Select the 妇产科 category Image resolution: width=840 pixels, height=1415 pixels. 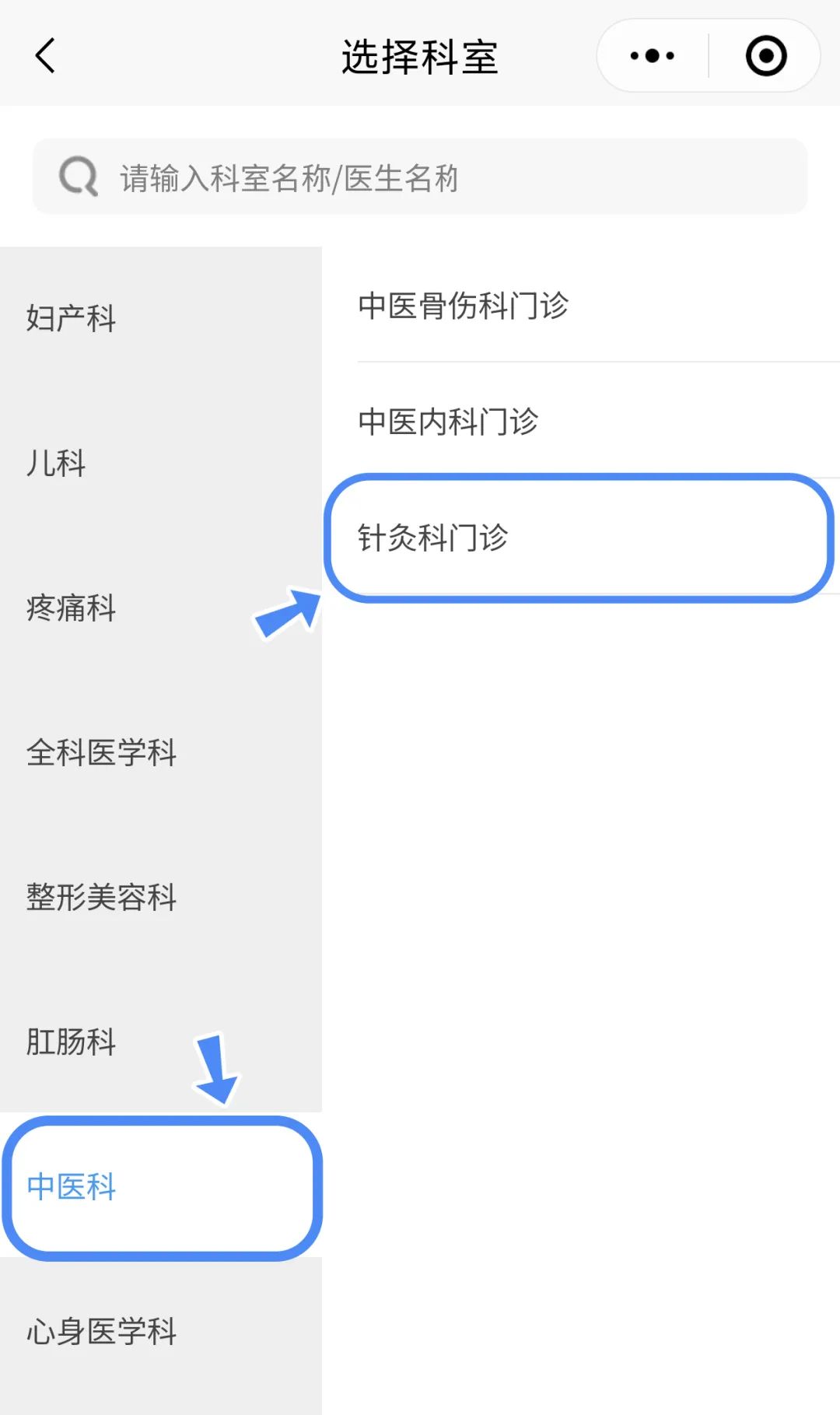[x=161, y=319]
